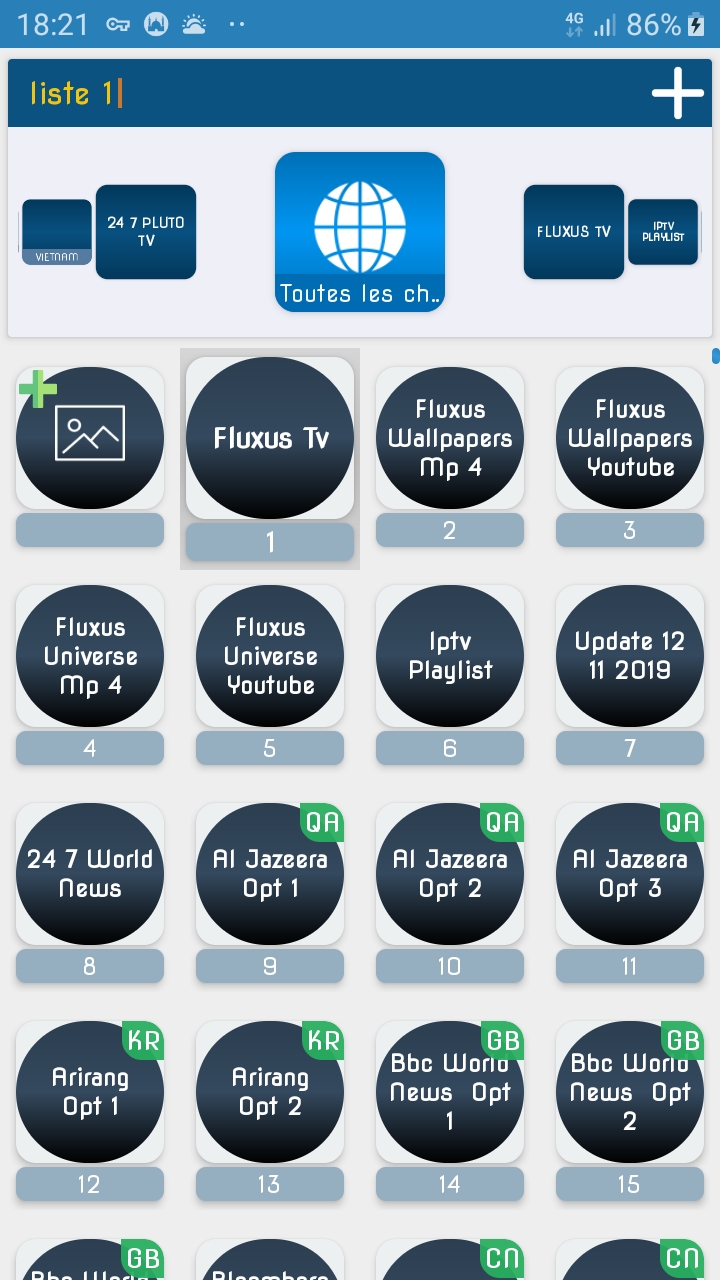Play Al Jazeera Opt 1
Screen dimensions: 720x1280
270,874
